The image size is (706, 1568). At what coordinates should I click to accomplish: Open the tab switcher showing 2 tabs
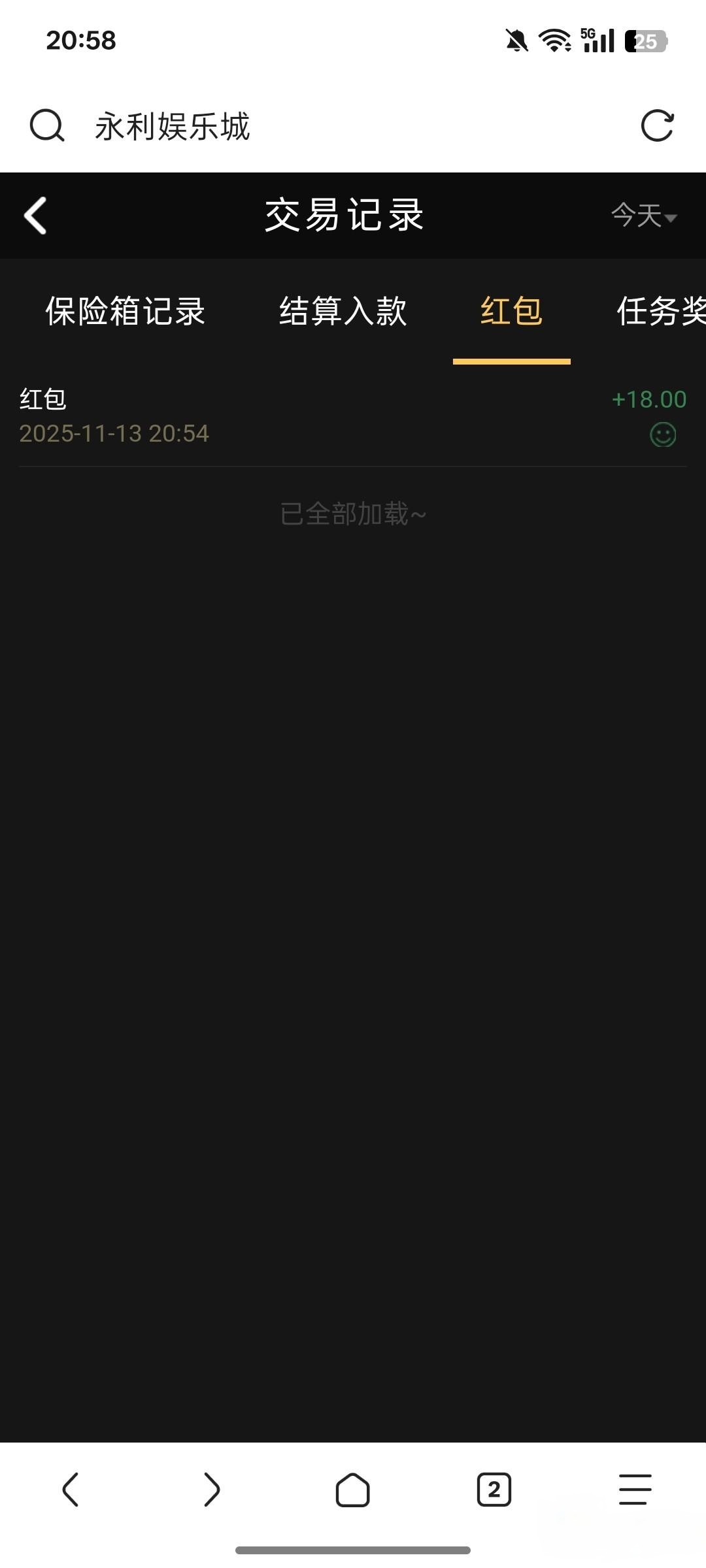494,1490
